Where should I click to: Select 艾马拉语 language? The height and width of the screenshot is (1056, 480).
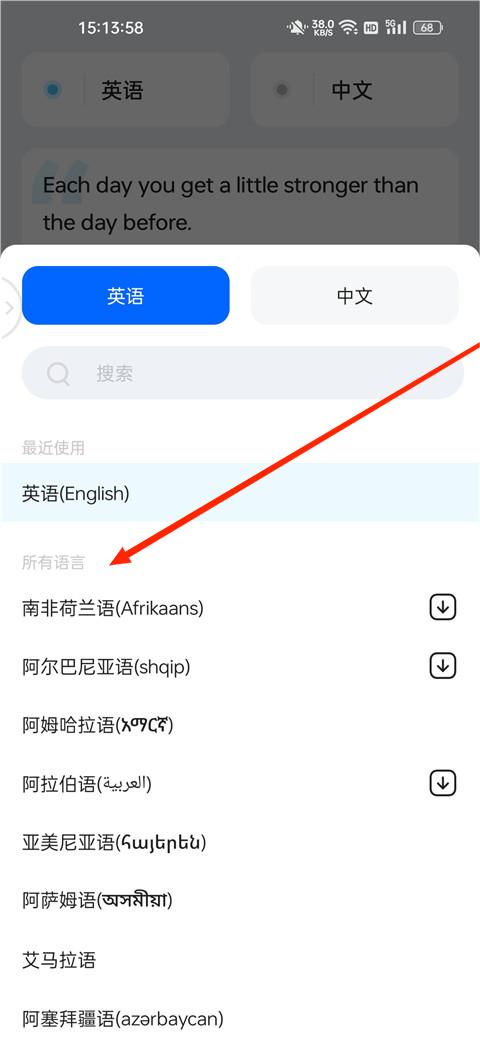pos(240,959)
